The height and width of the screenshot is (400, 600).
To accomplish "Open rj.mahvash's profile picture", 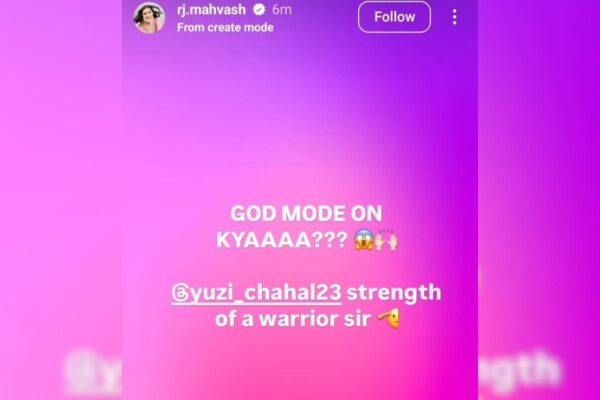I will [x=149, y=17].
